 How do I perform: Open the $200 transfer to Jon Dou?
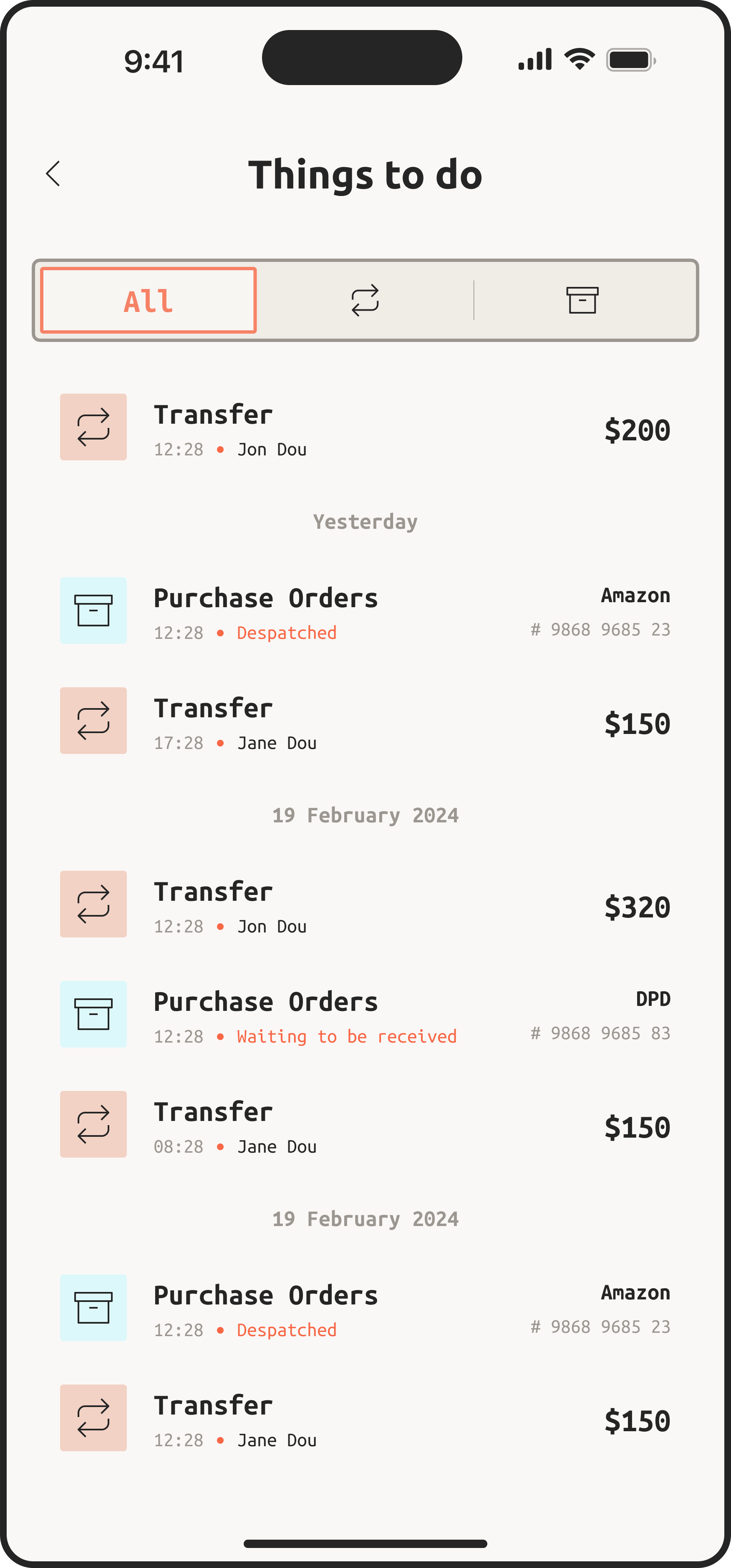[x=365, y=427]
